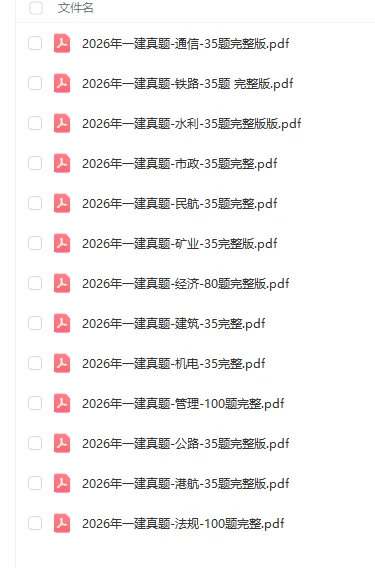The width and height of the screenshot is (375, 568).
Task: Open the 公路-35题完整版 PDF
Action: pyautogui.click(x=186, y=443)
